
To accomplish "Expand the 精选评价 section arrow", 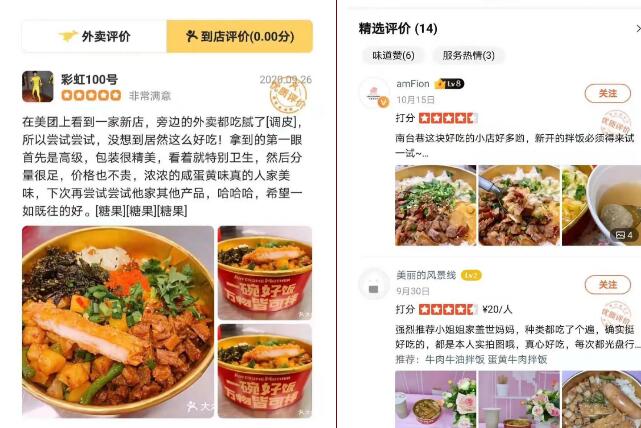I will [637, 29].
